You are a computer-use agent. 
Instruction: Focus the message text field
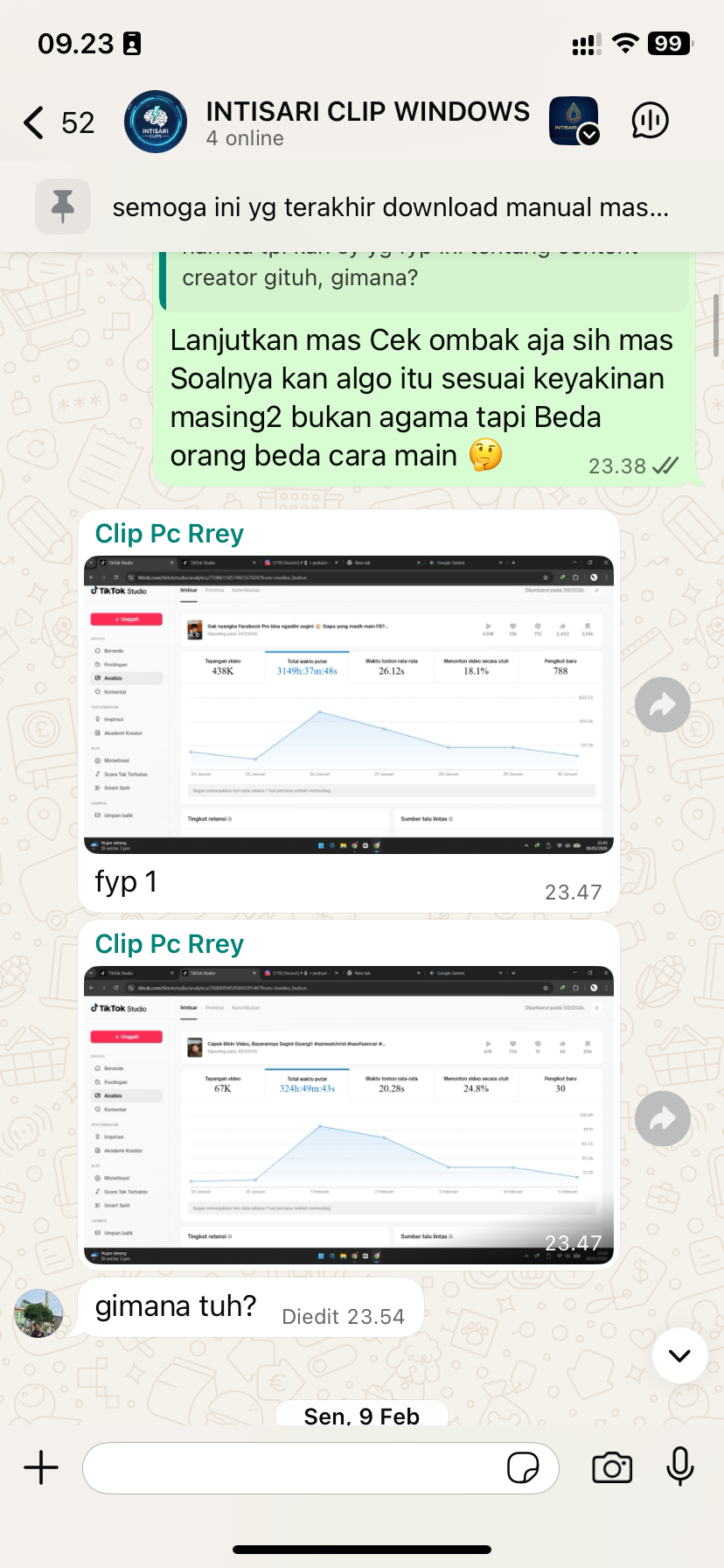point(289,1467)
